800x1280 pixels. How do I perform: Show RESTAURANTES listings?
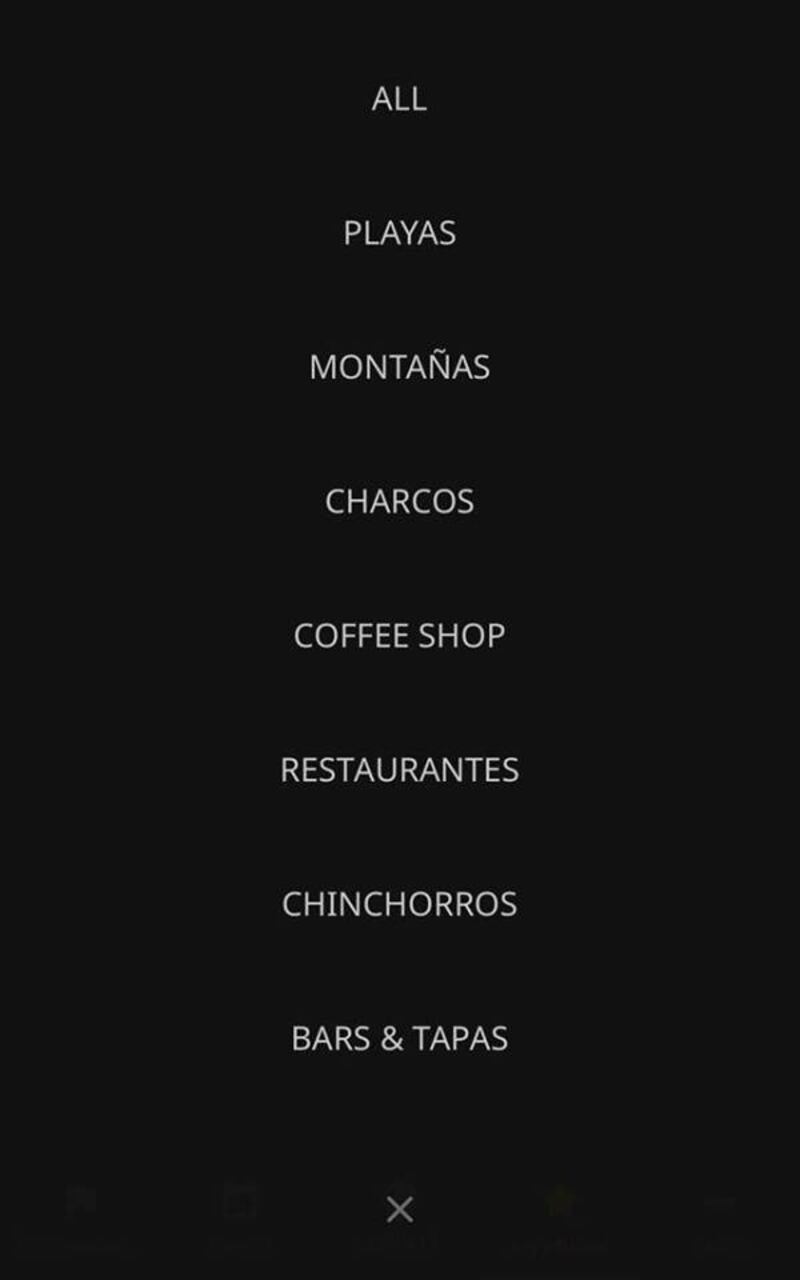(399, 769)
